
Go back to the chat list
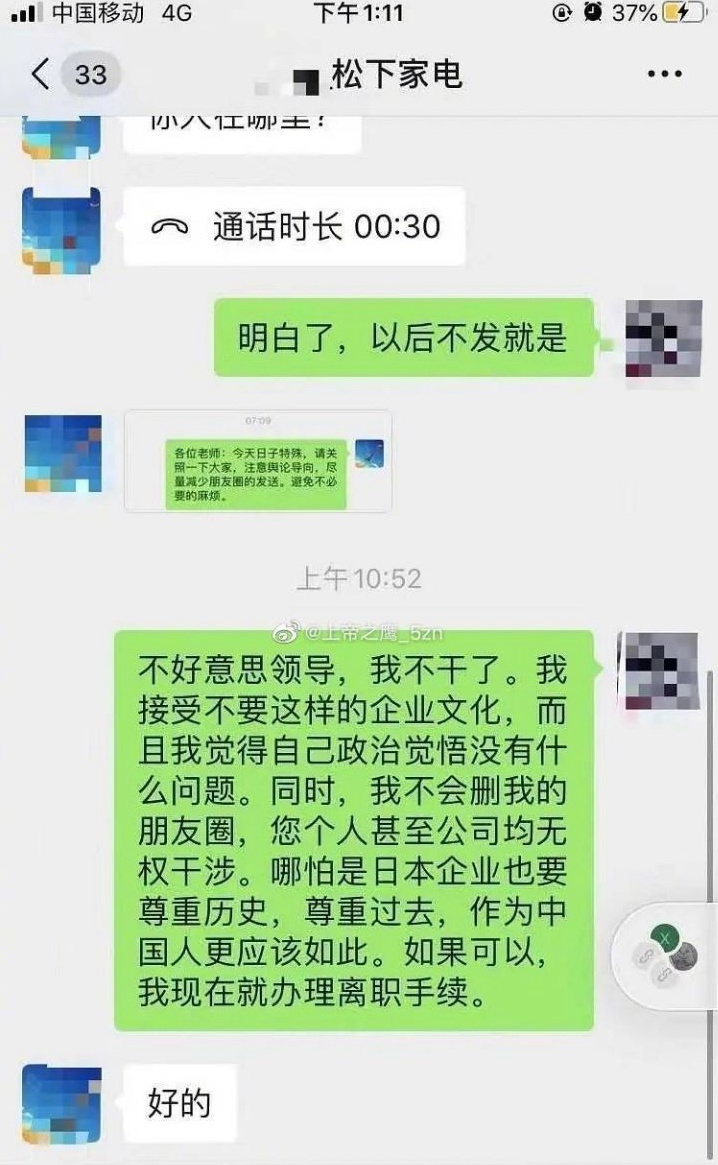(x=40, y=75)
